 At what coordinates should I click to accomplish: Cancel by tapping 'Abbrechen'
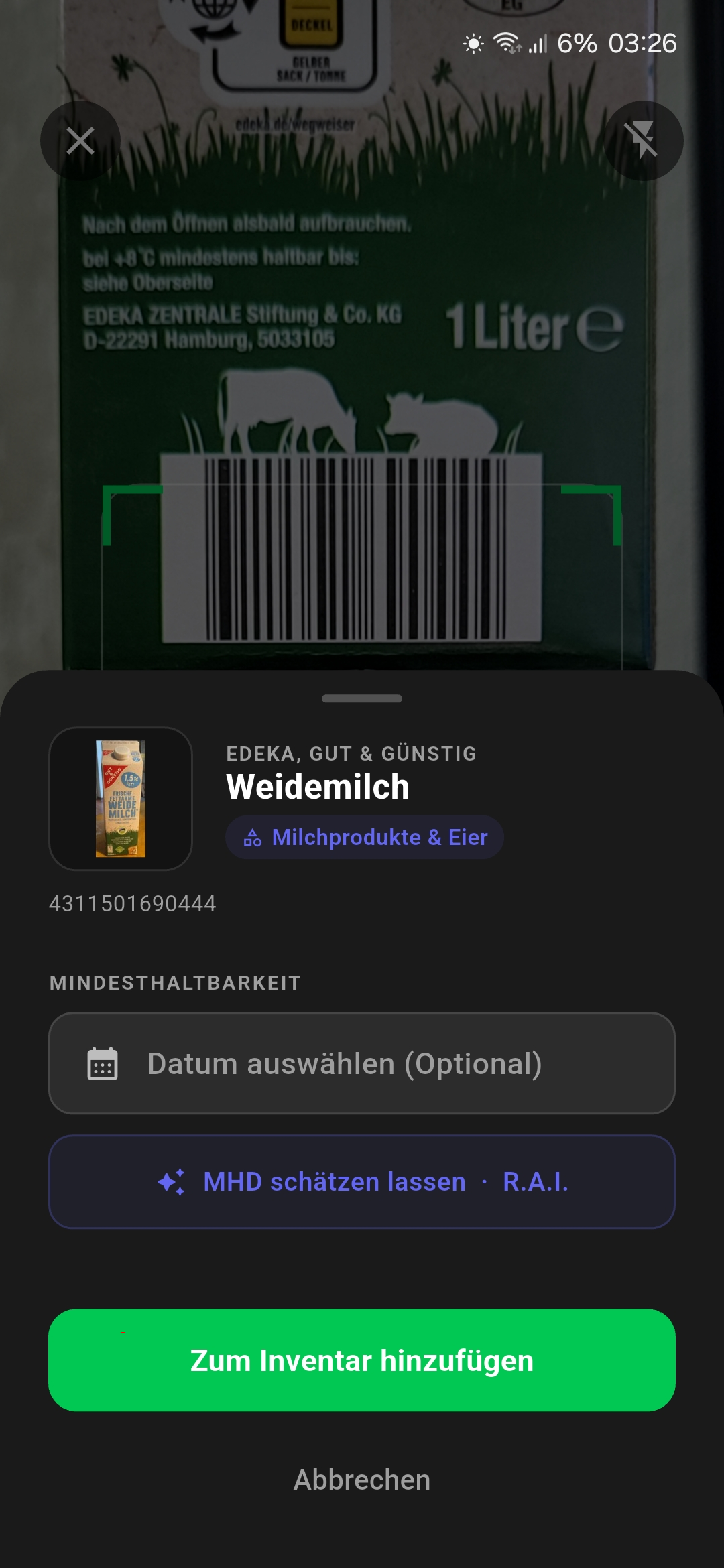click(x=361, y=1480)
